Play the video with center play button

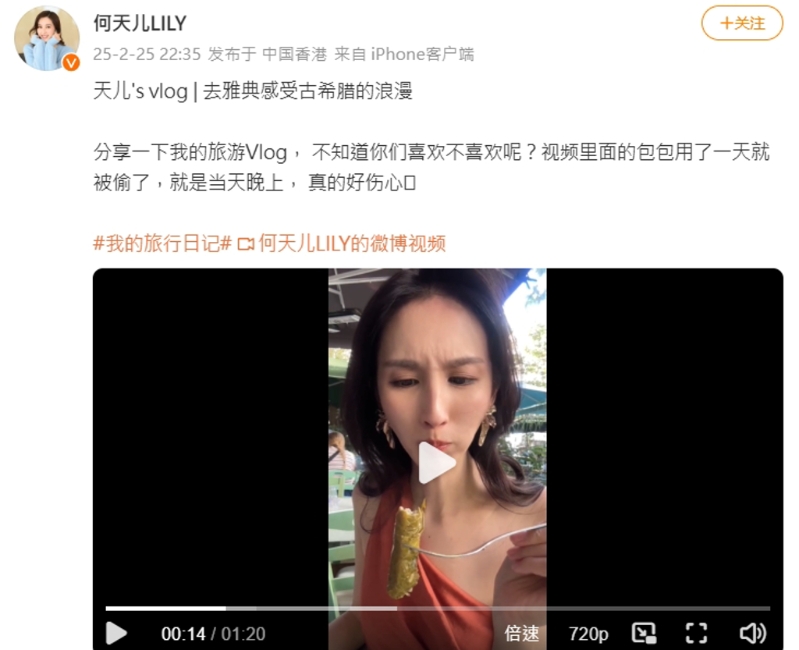point(437,463)
